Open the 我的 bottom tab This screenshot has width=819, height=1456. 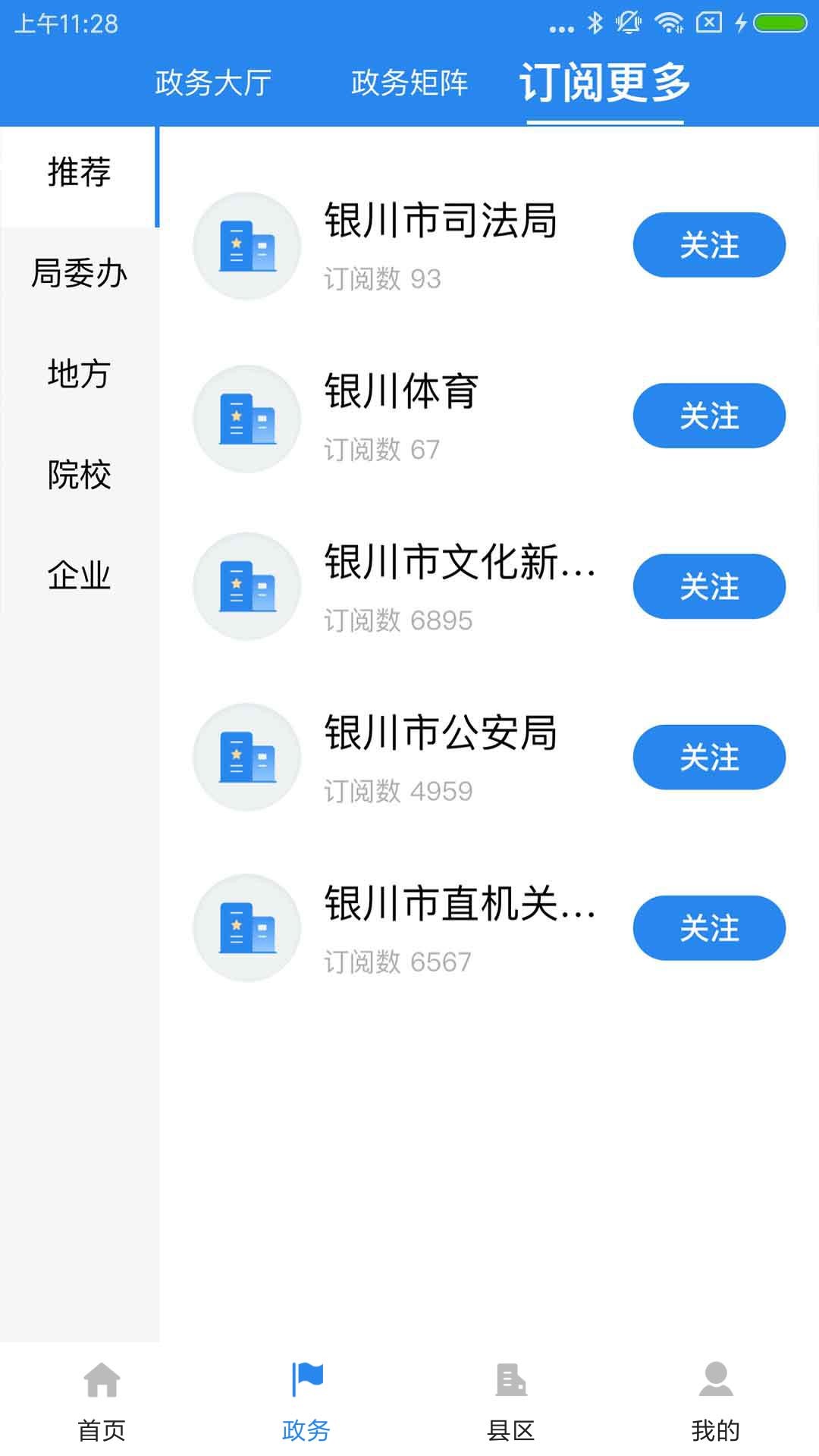tap(716, 1401)
